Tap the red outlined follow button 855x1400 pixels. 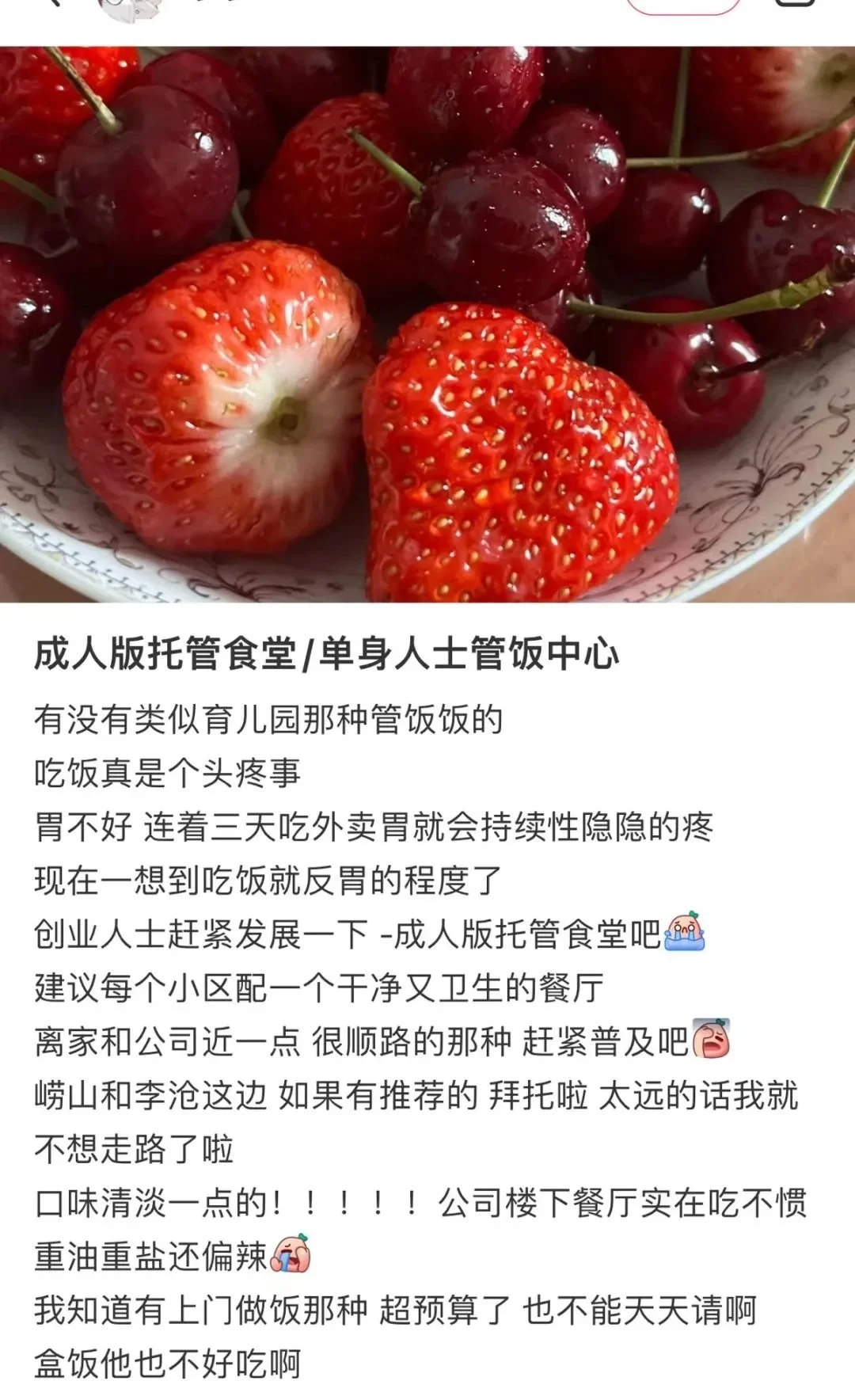682,5
